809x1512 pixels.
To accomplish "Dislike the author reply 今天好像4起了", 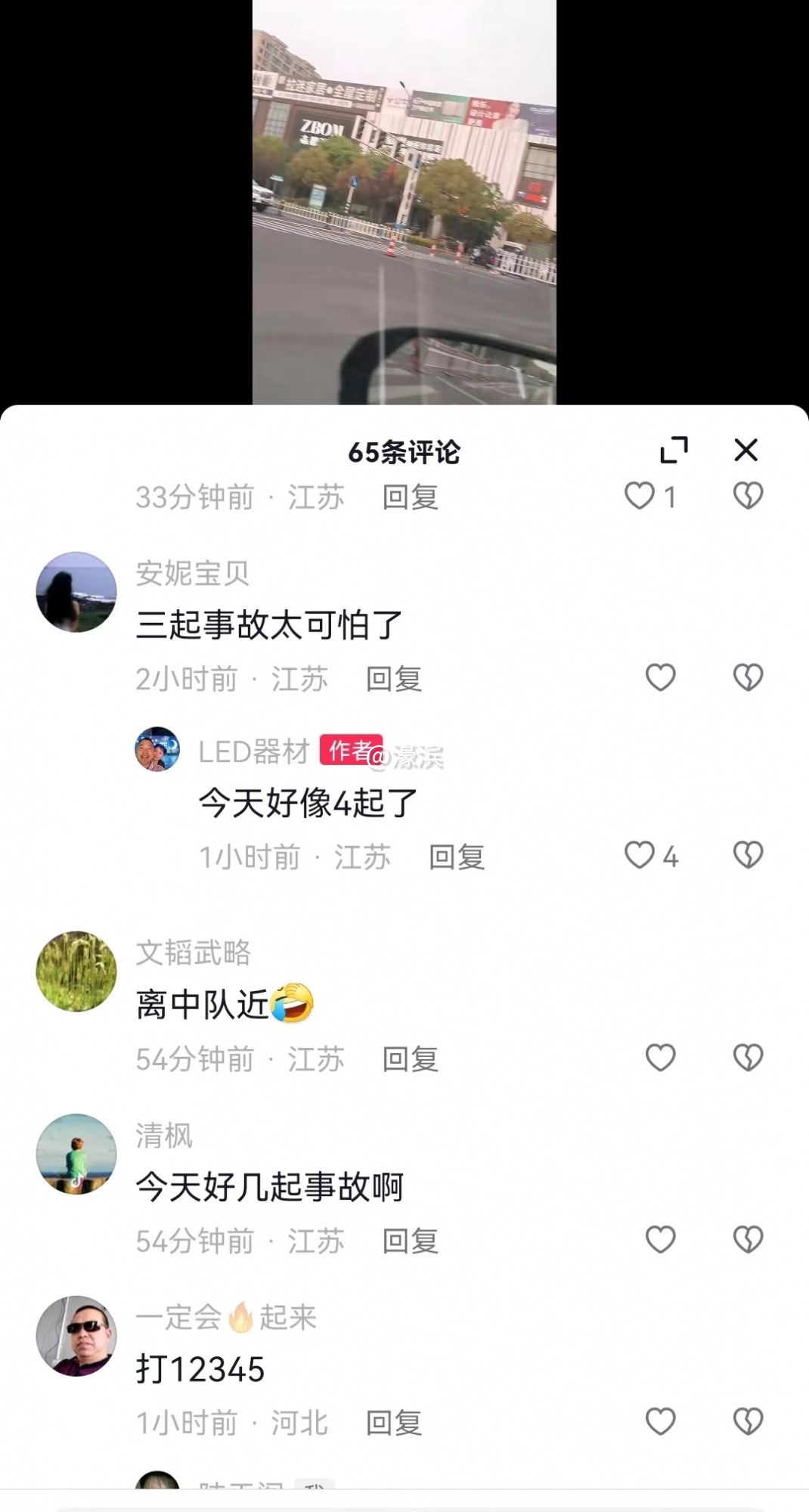I will pos(747,857).
